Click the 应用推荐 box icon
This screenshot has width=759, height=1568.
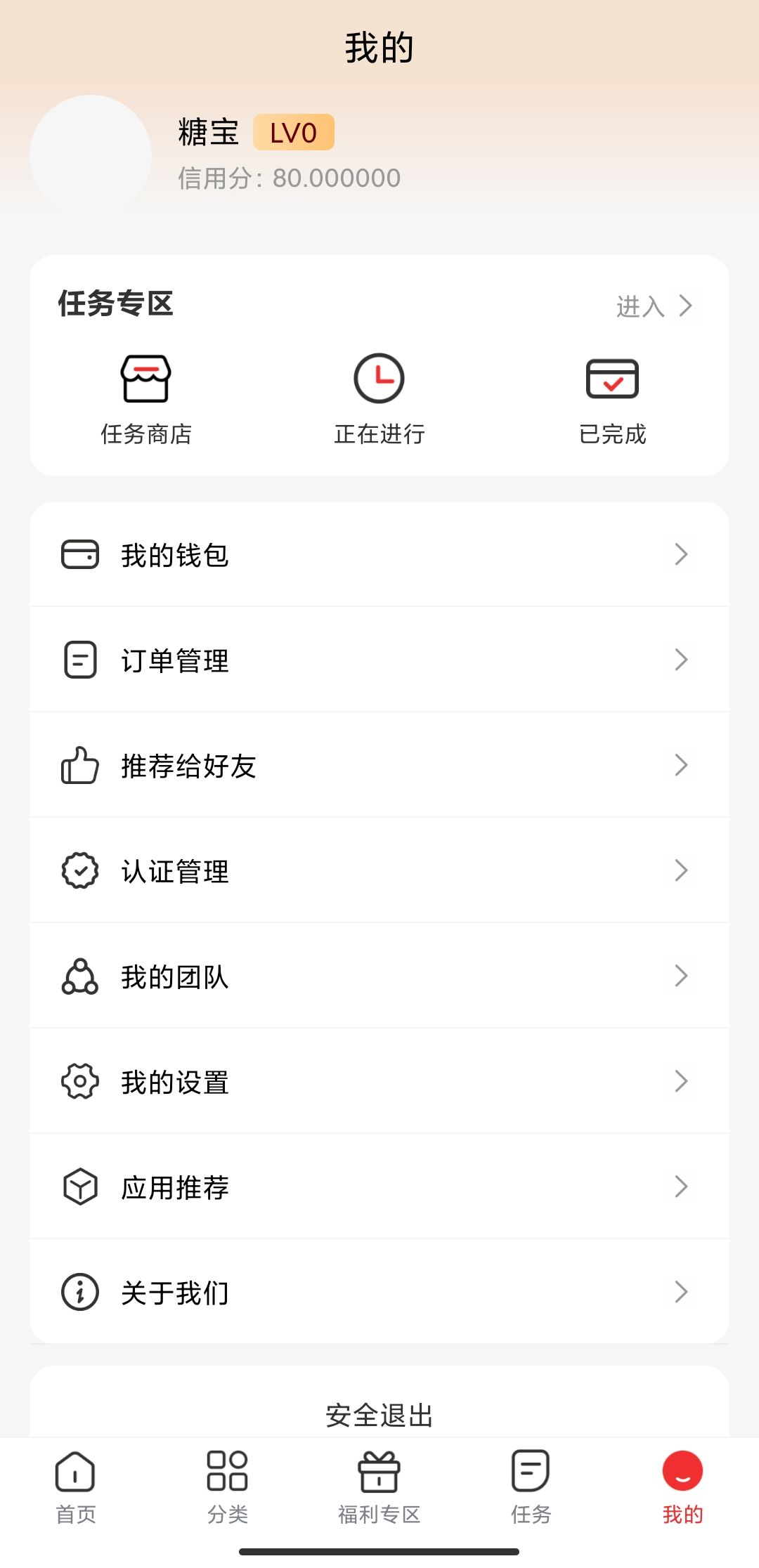(79, 1187)
